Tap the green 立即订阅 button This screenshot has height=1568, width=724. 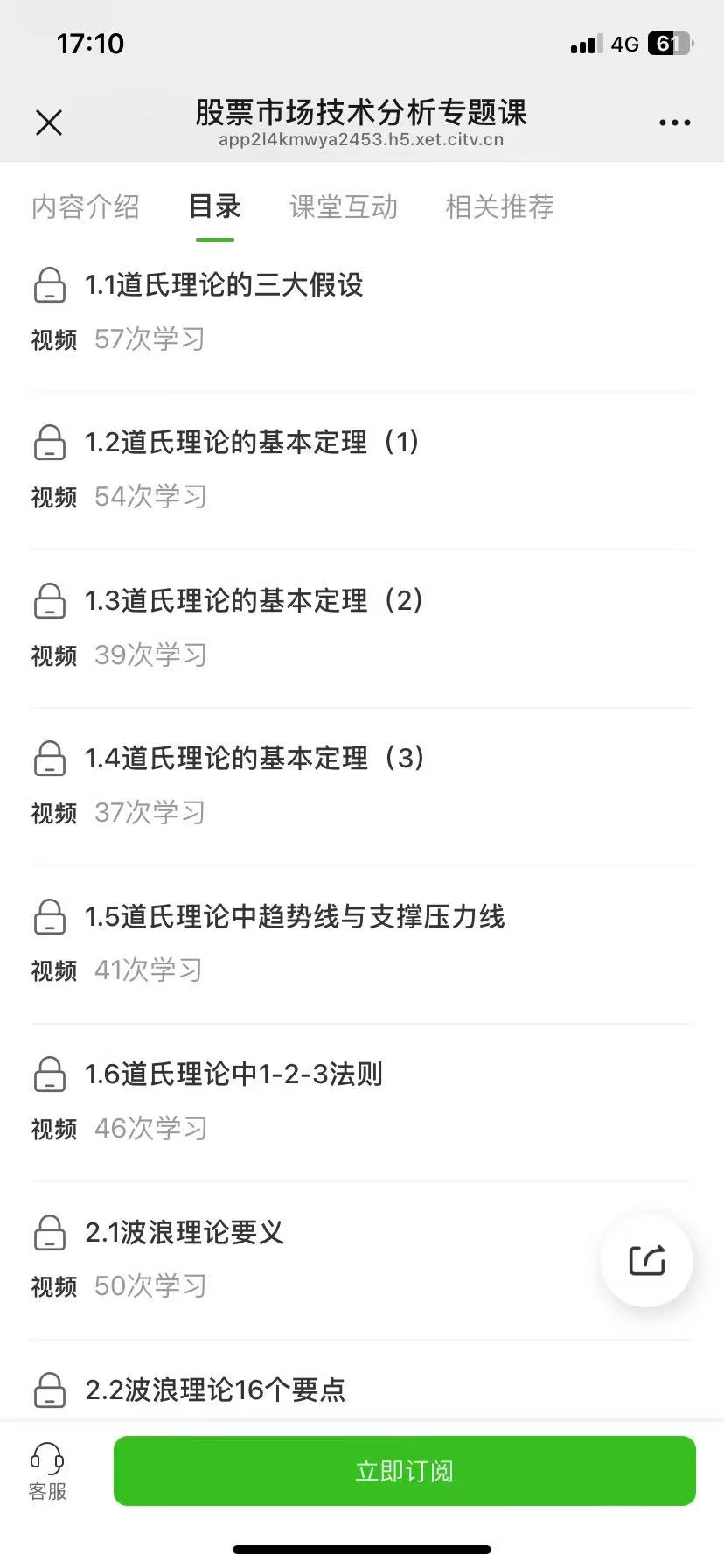click(x=404, y=1471)
